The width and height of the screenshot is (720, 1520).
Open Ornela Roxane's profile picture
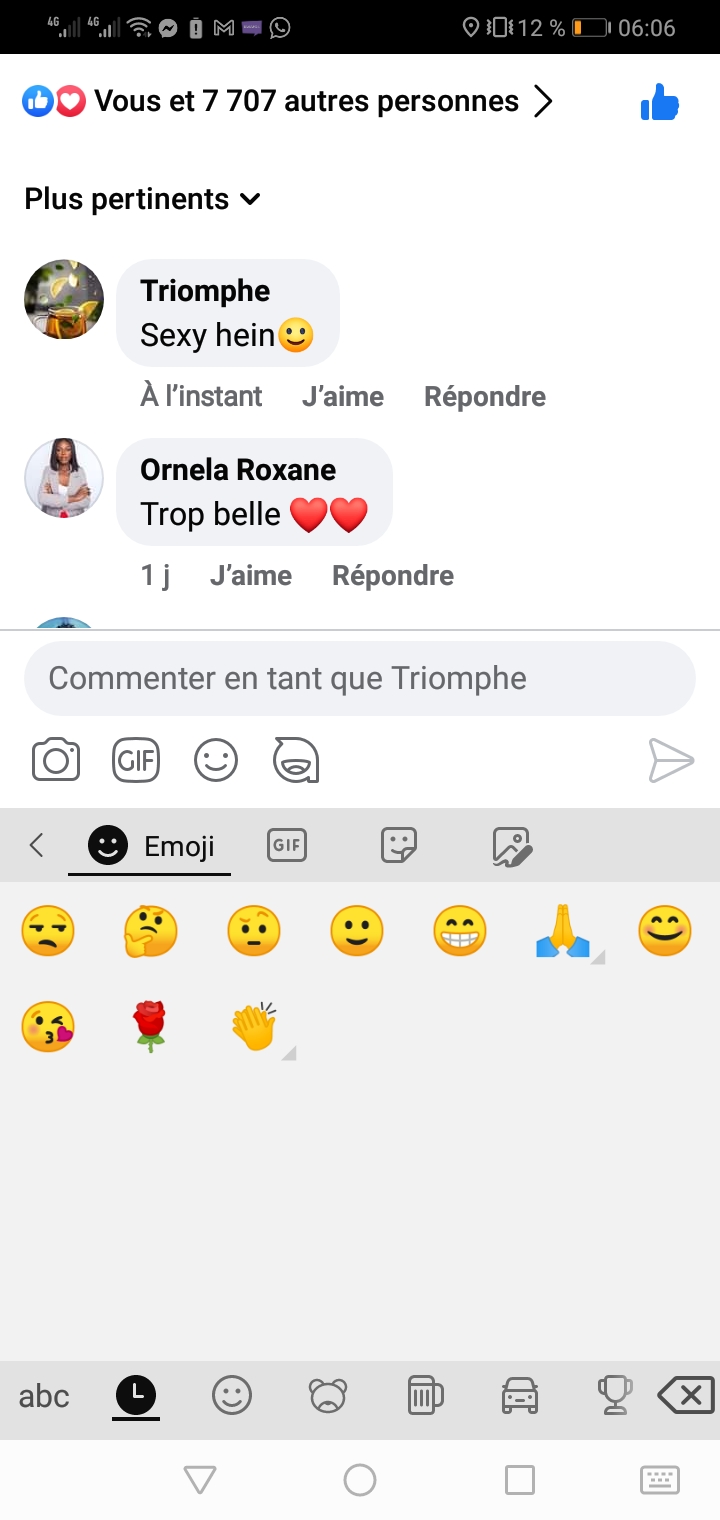[64, 478]
